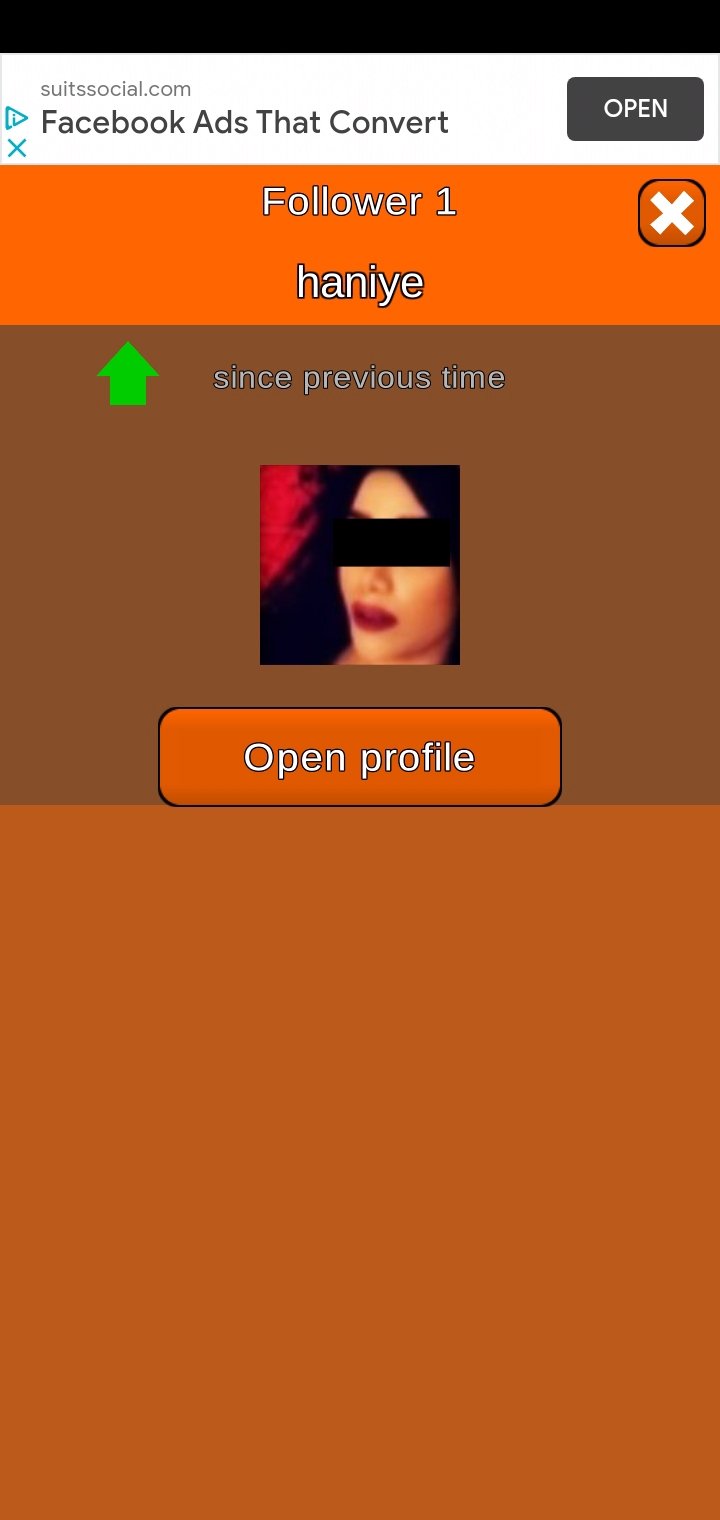Dismiss the ad banner with the X
The image size is (720, 1520).
click(17, 148)
